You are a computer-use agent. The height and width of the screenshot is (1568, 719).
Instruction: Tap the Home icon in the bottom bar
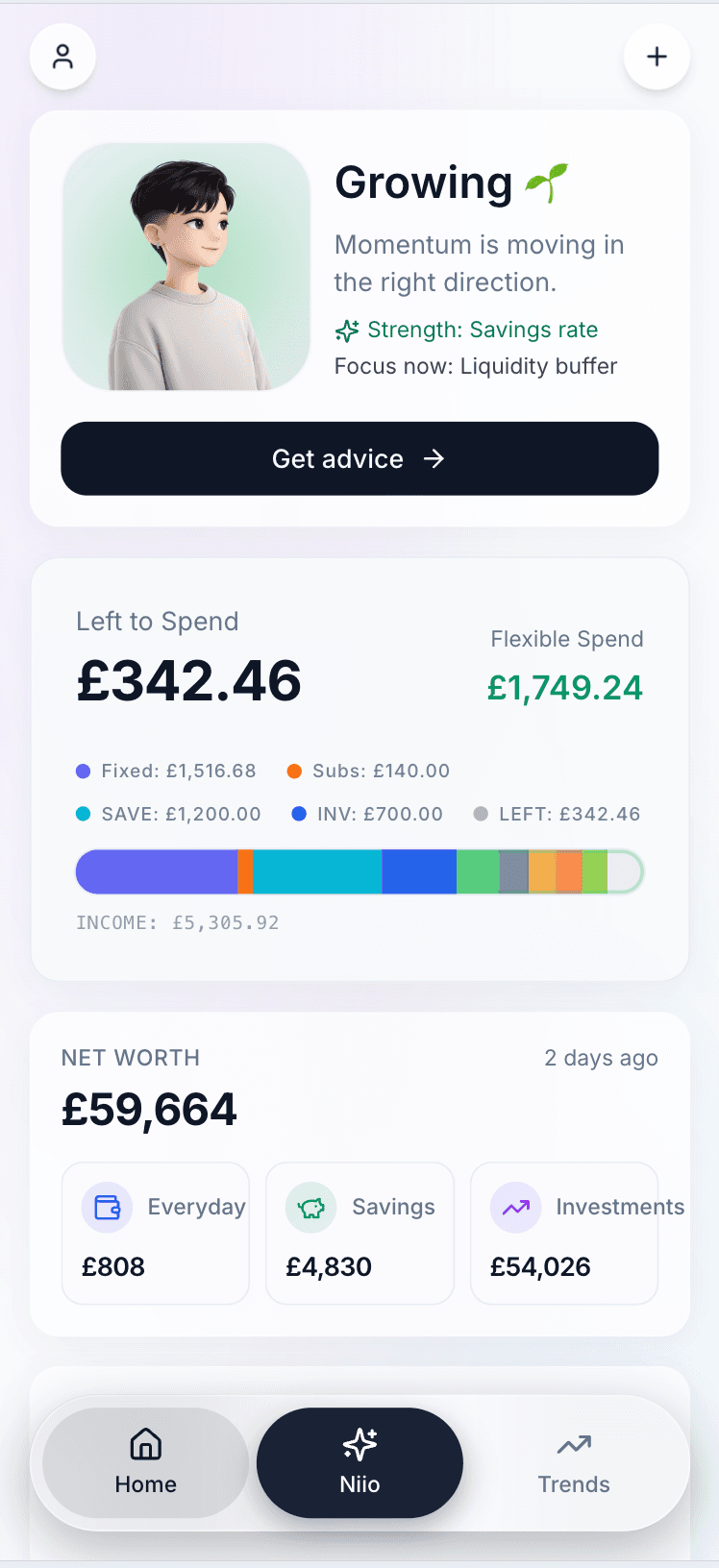(145, 1442)
